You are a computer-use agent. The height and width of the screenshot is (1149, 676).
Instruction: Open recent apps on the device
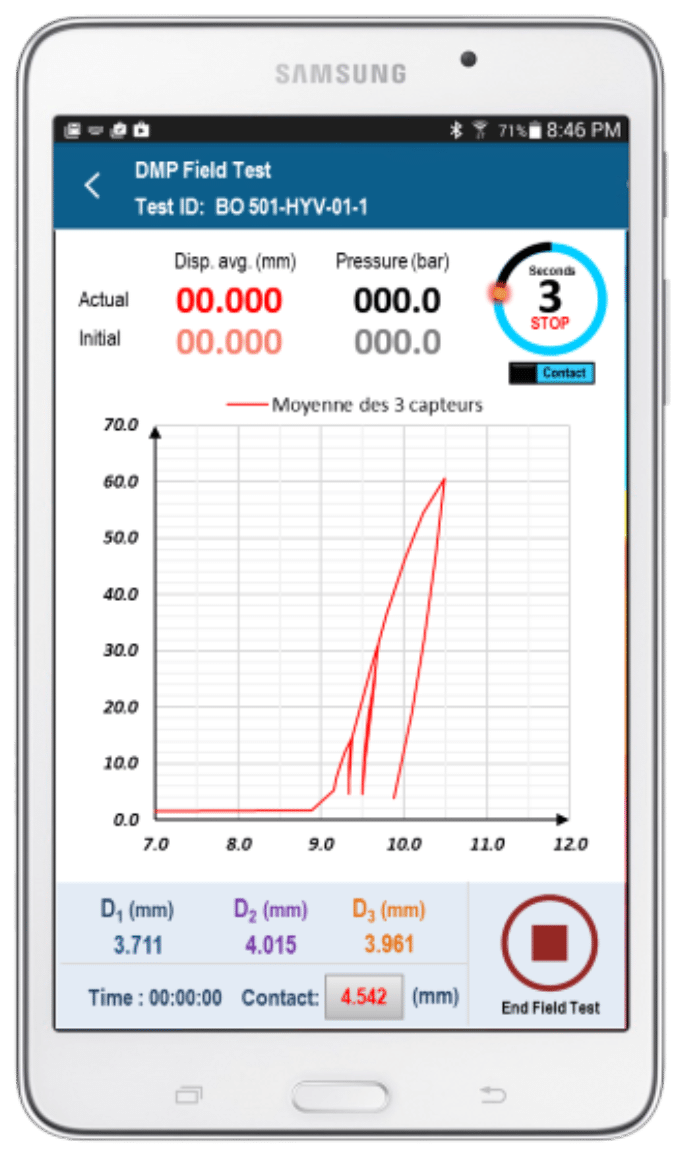[x=189, y=1096]
